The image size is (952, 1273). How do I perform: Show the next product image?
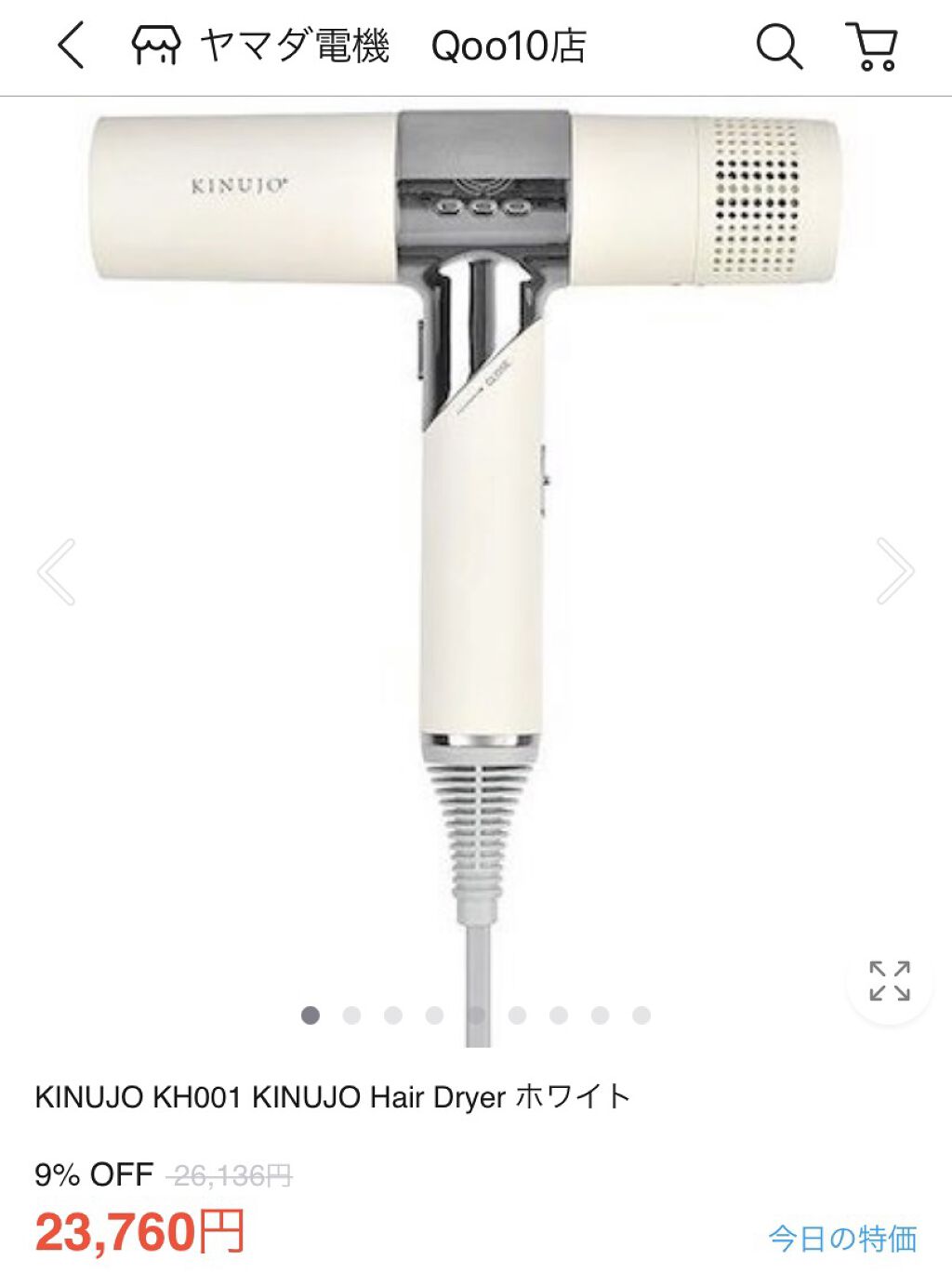click(894, 572)
